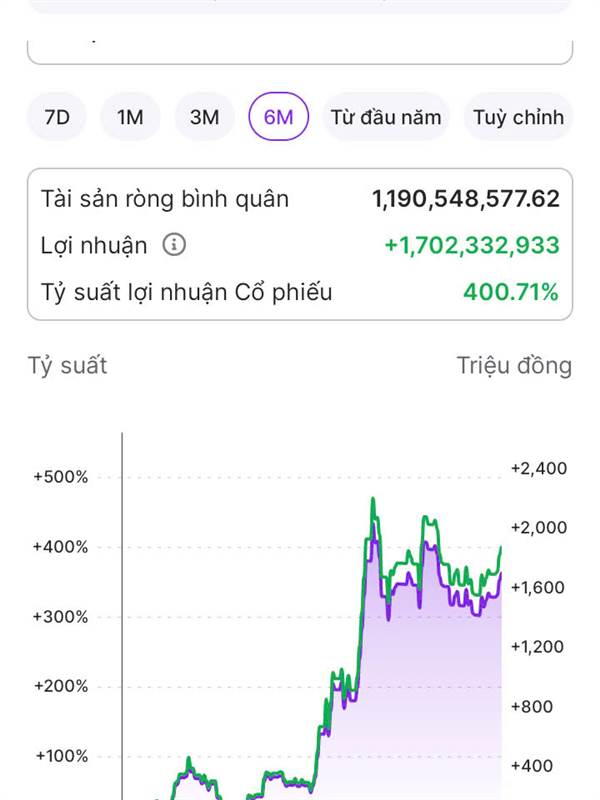Choose the 3M time range
Screen dimensions: 600x800
tap(204, 117)
